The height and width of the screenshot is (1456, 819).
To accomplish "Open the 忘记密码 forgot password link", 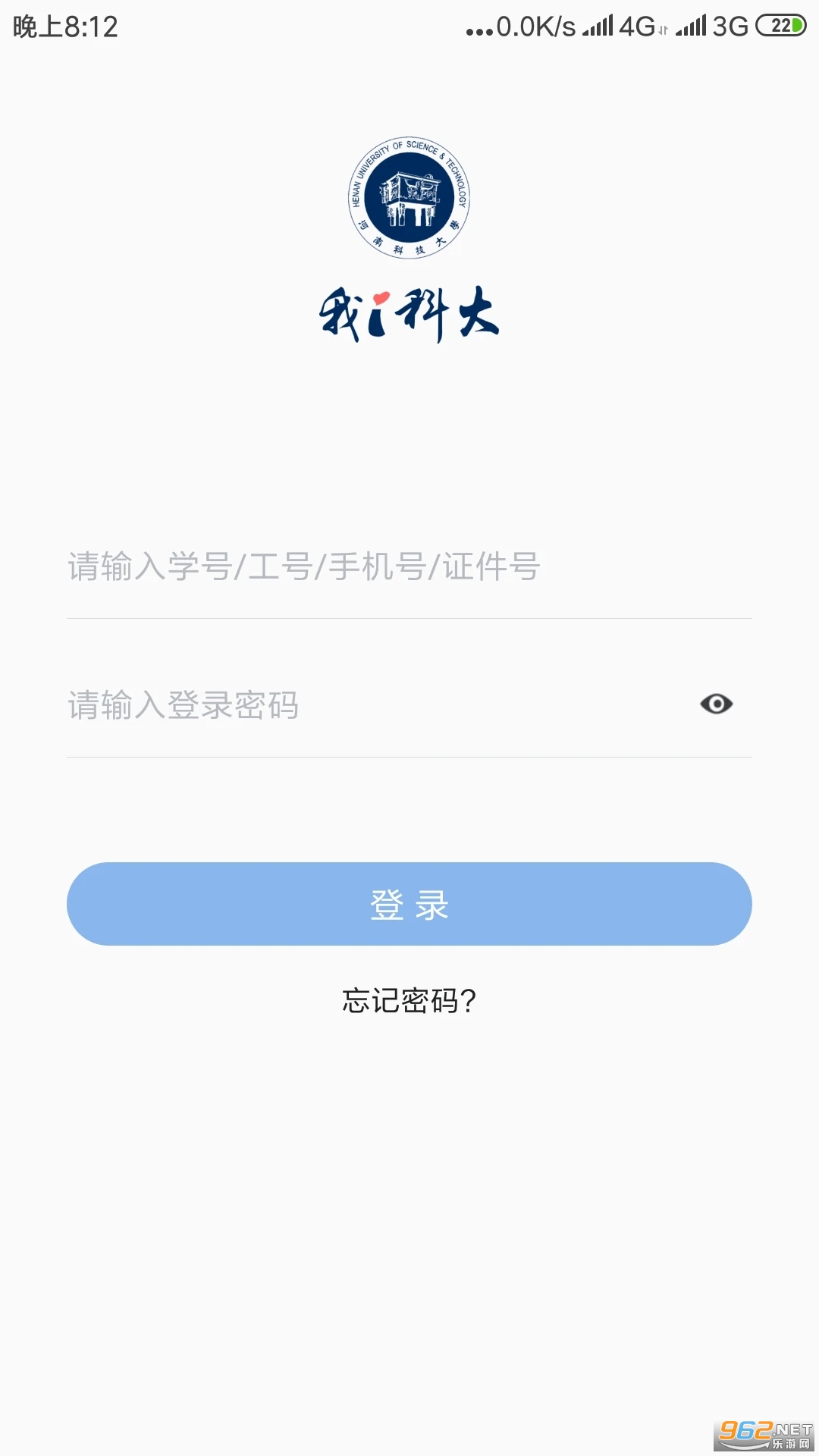I will coord(409,1001).
